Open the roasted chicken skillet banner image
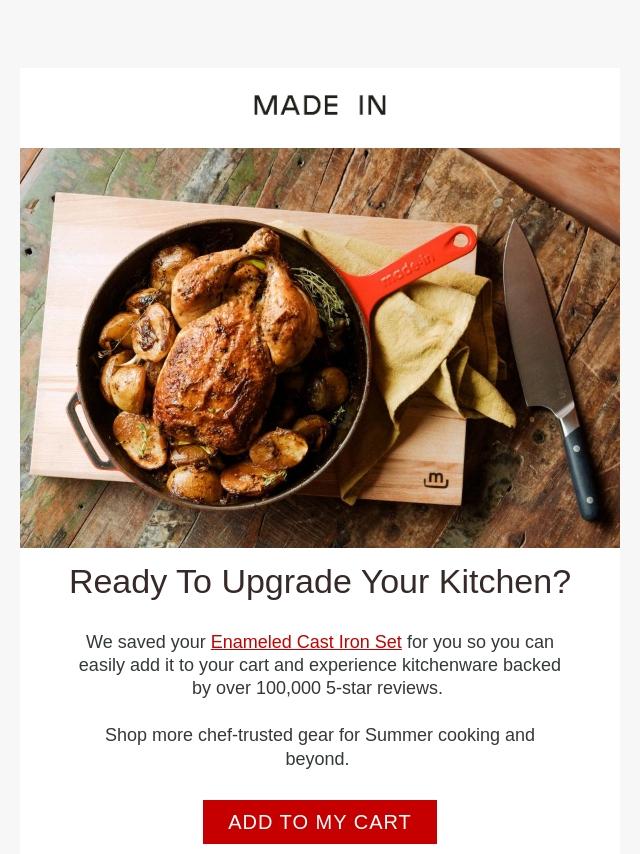This screenshot has height=854, width=640. click(320, 348)
